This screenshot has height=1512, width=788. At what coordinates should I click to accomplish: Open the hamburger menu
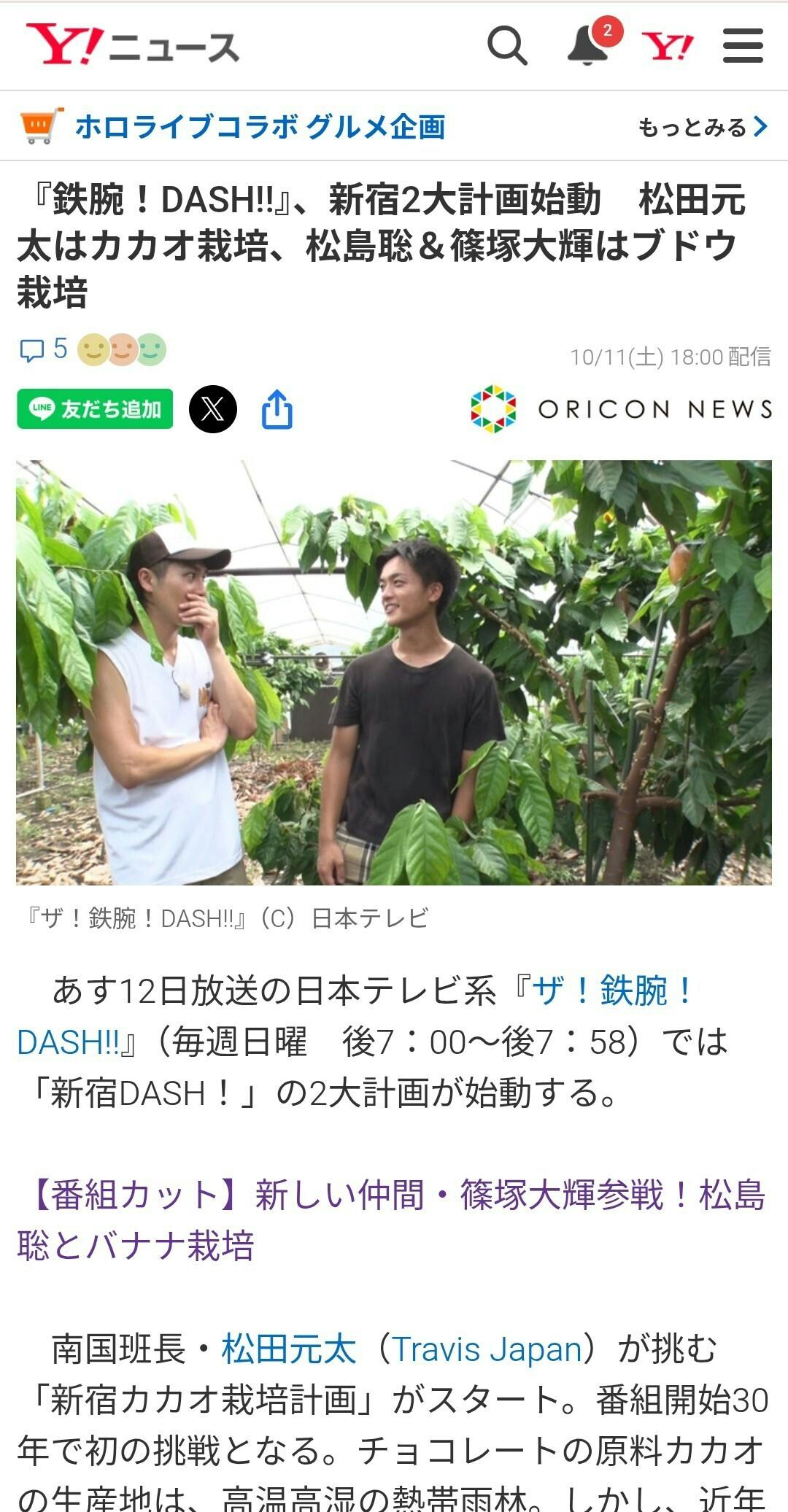click(743, 47)
